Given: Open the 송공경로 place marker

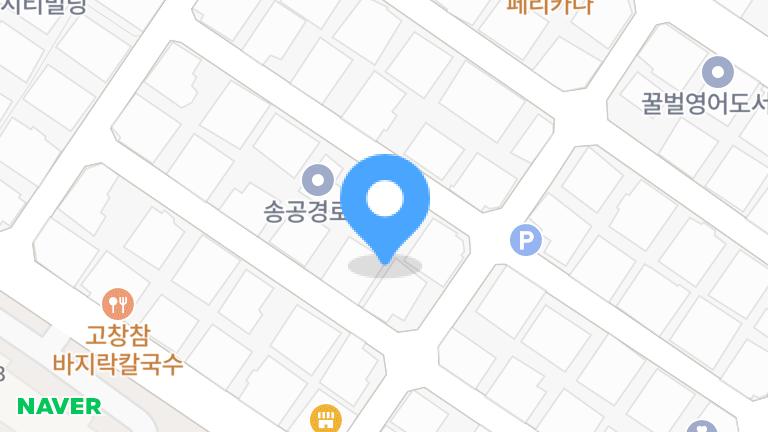Looking at the screenshot, I should (x=318, y=181).
